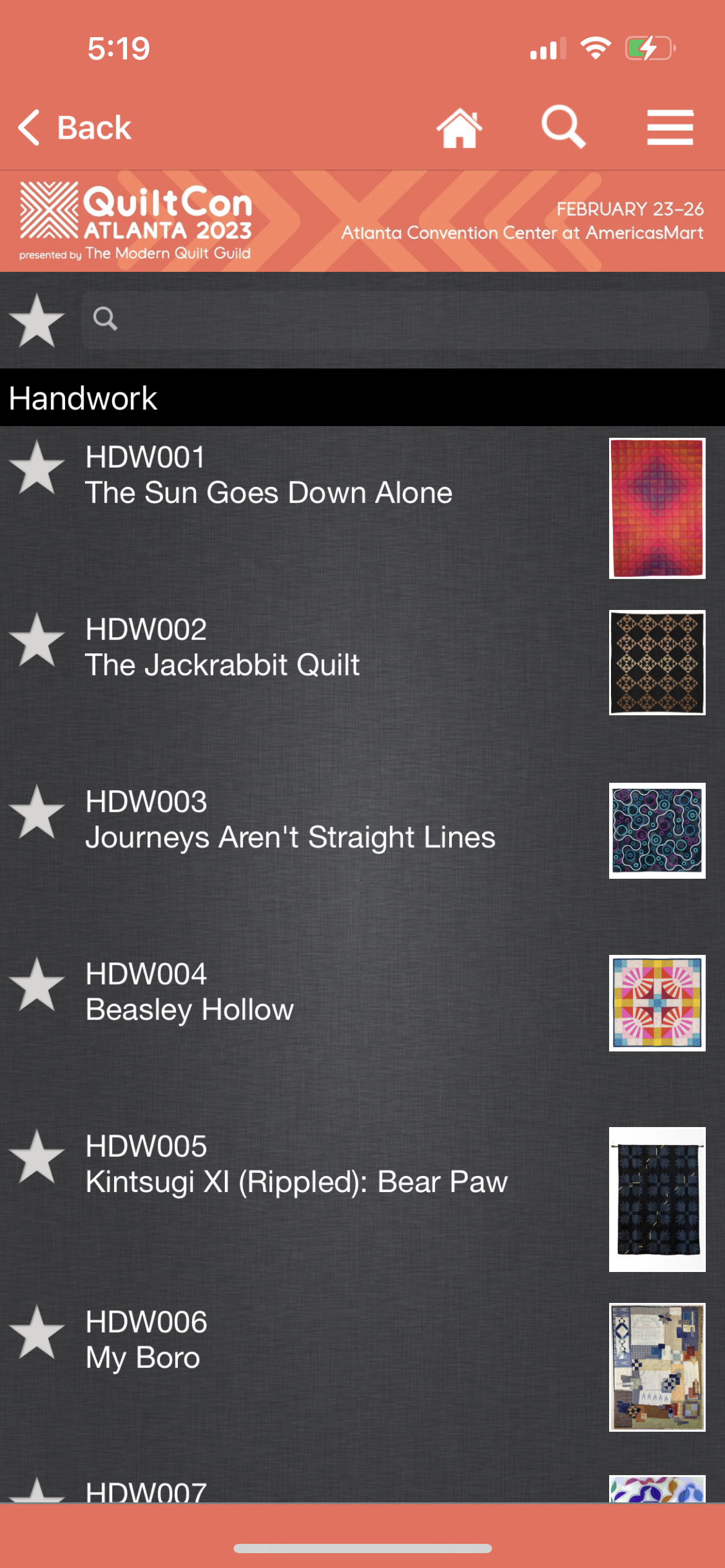Screen dimensions: 725x1568
Task: Open the magnifier search in top bar
Action: (563, 127)
